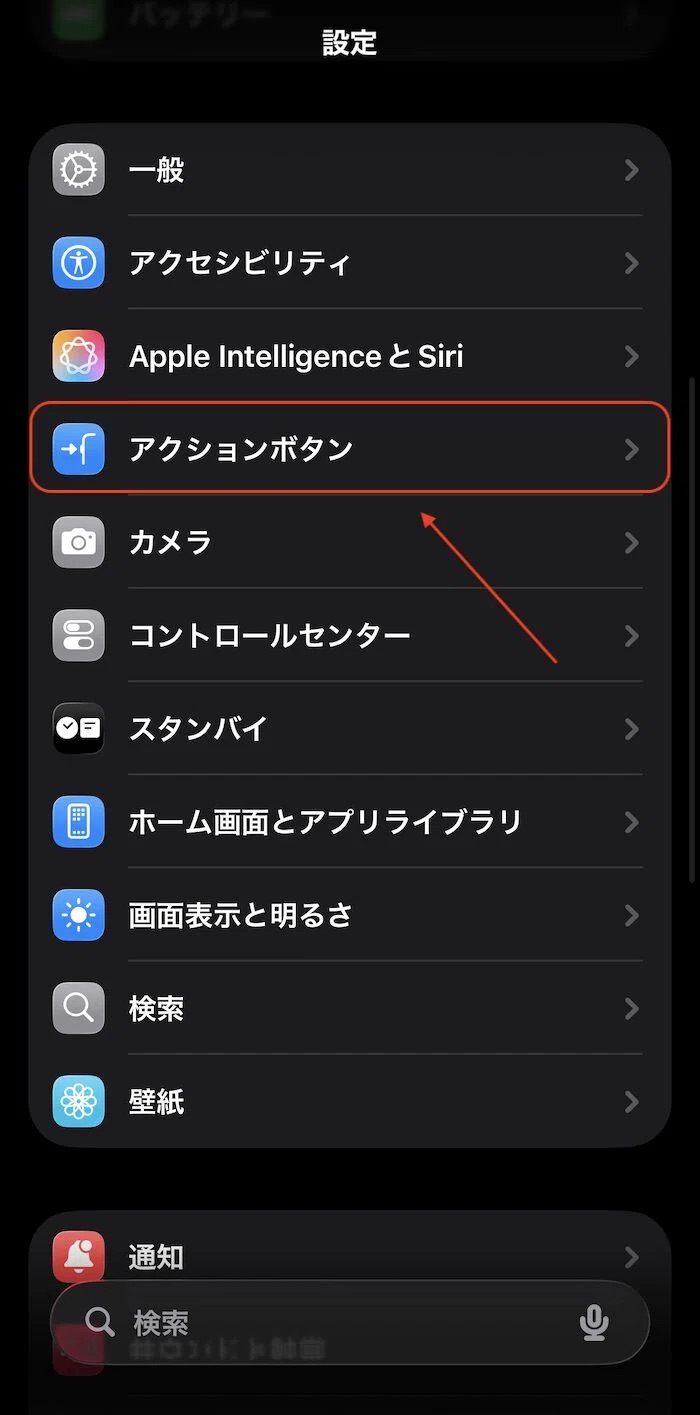Open 壁紙 settings

pyautogui.click(x=350, y=1101)
